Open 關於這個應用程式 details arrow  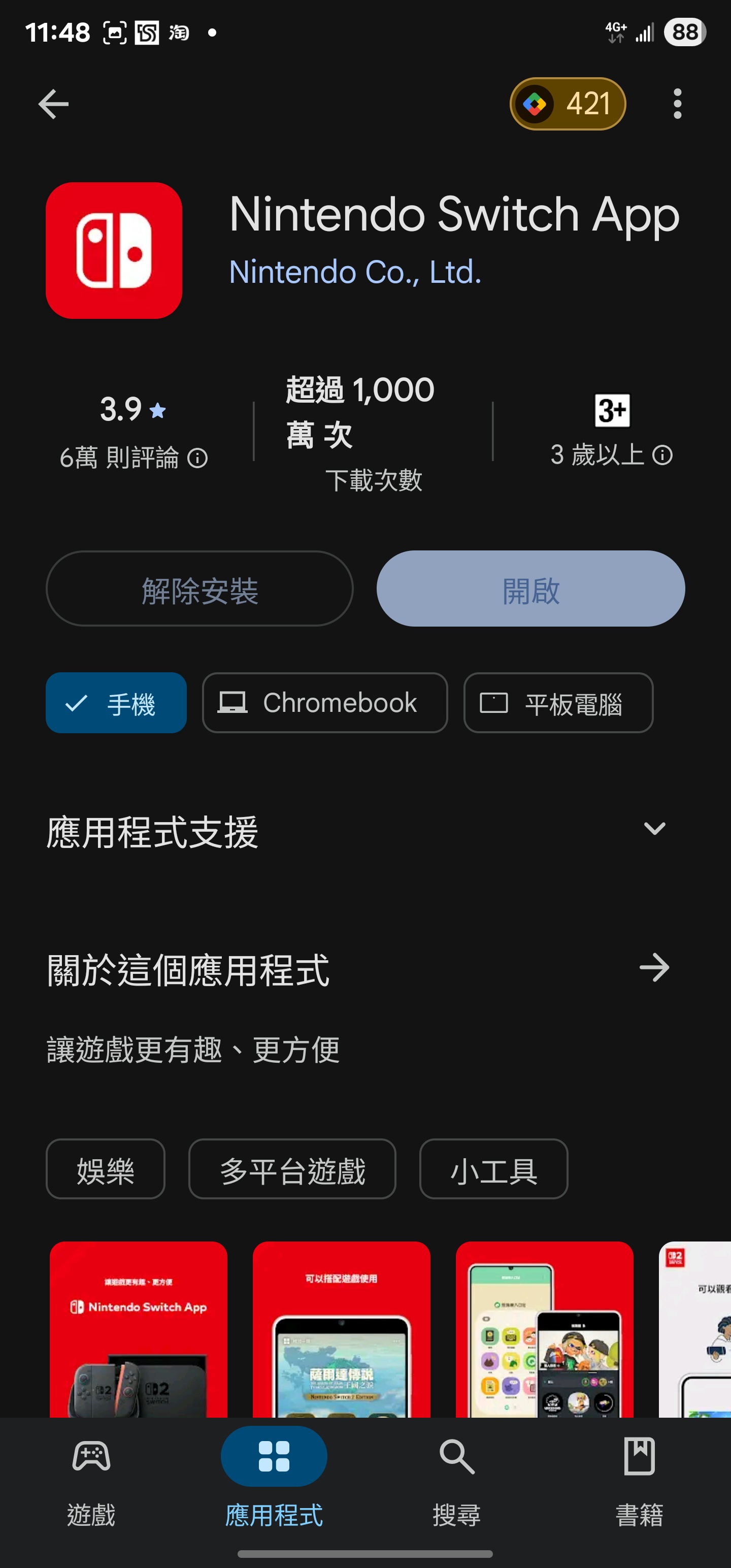click(x=654, y=968)
